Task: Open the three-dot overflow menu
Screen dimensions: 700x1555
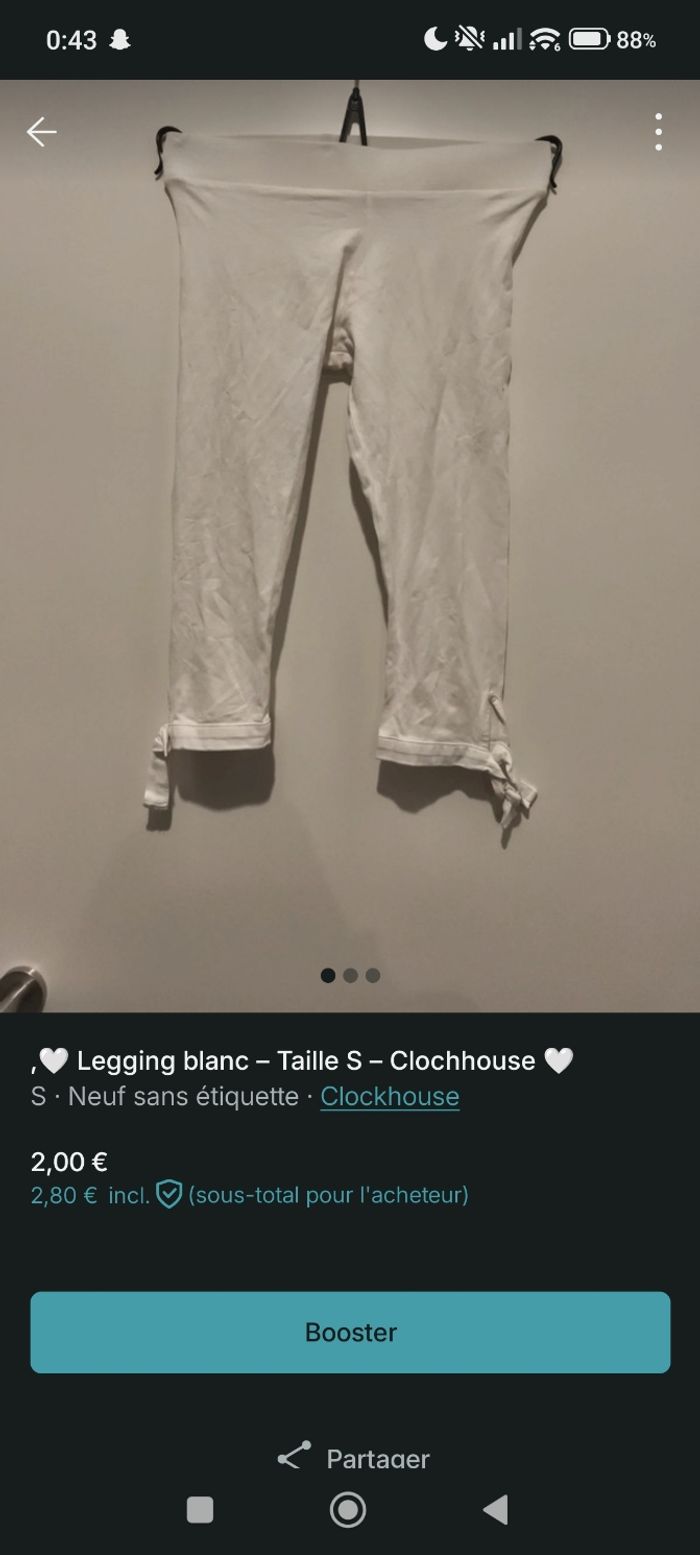Action: 658,132
